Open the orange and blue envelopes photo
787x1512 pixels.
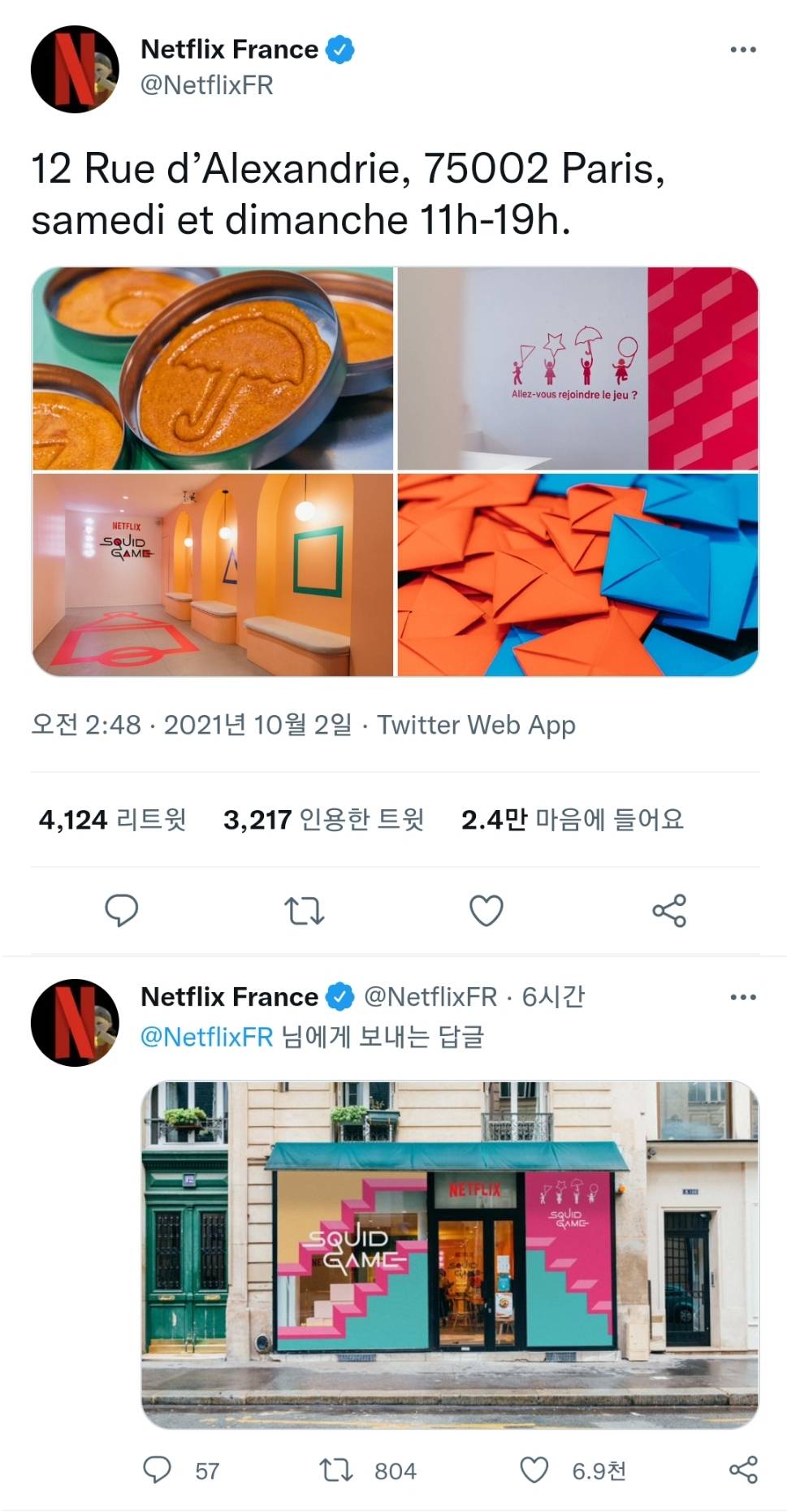click(577, 574)
